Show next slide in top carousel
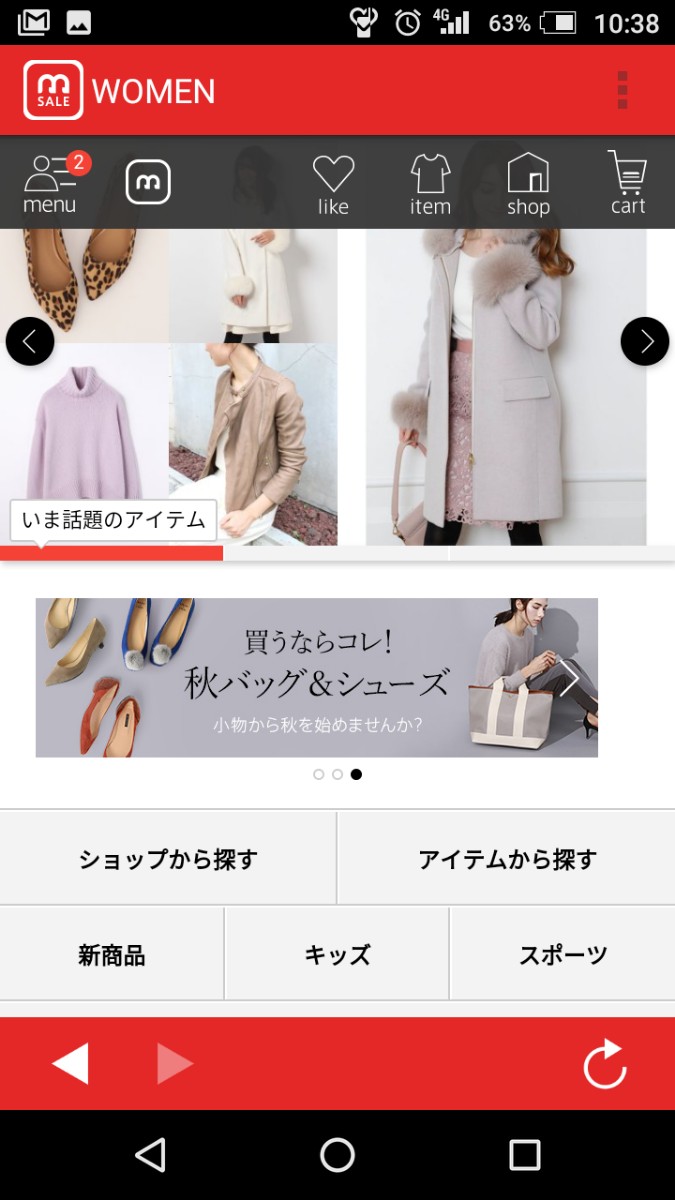 (645, 342)
